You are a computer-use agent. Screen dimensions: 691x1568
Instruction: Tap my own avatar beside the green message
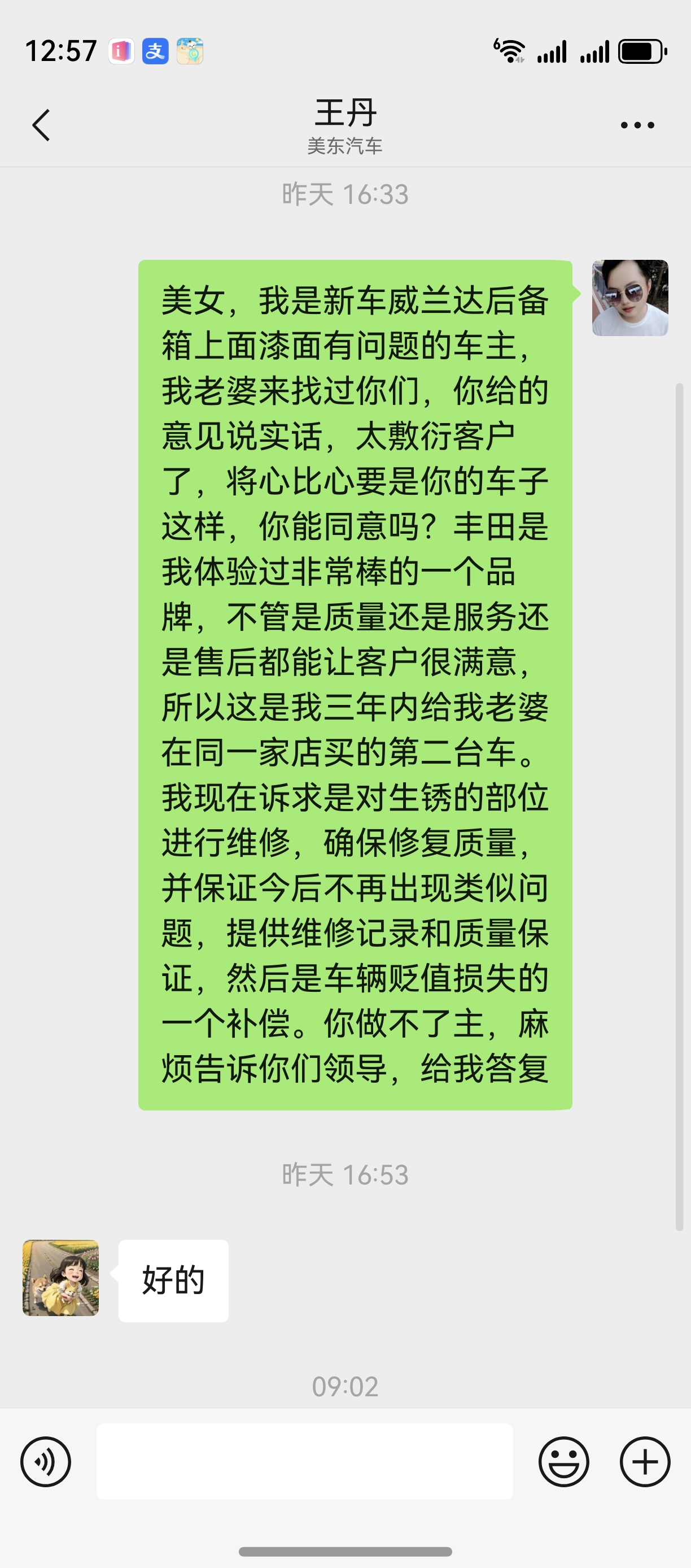pyautogui.click(x=629, y=298)
